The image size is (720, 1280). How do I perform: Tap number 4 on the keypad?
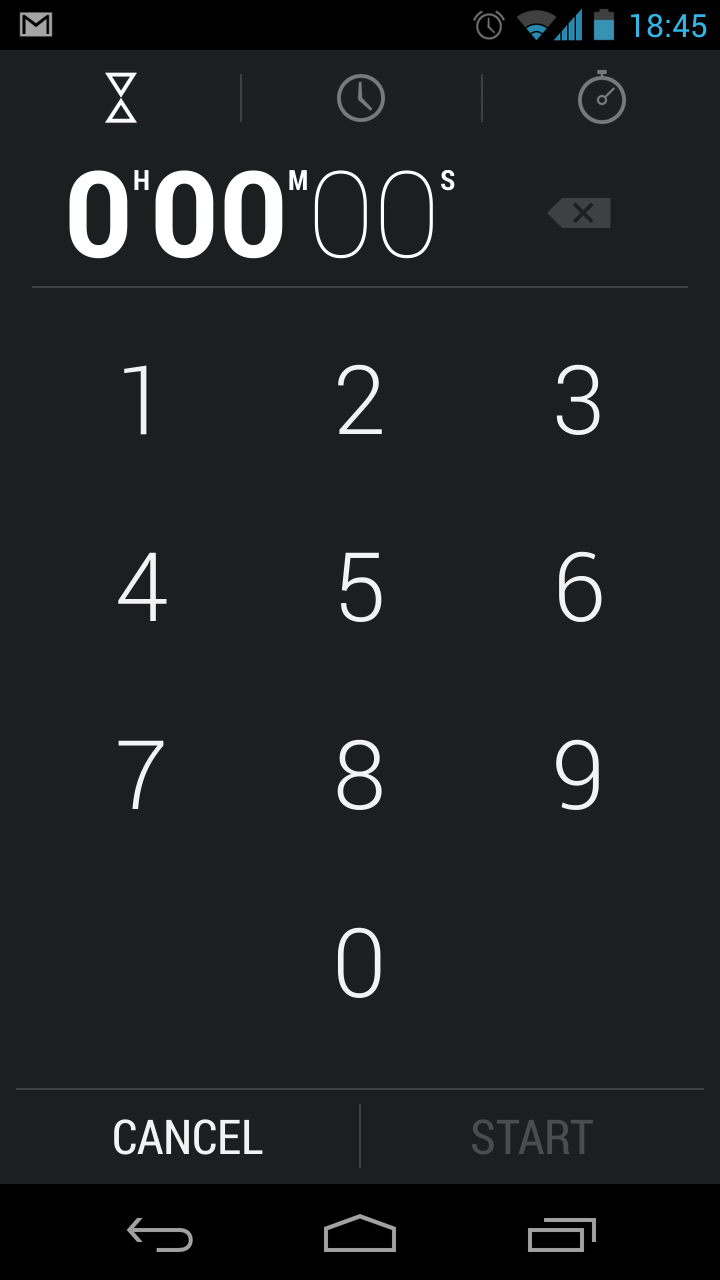pyautogui.click(x=141, y=587)
